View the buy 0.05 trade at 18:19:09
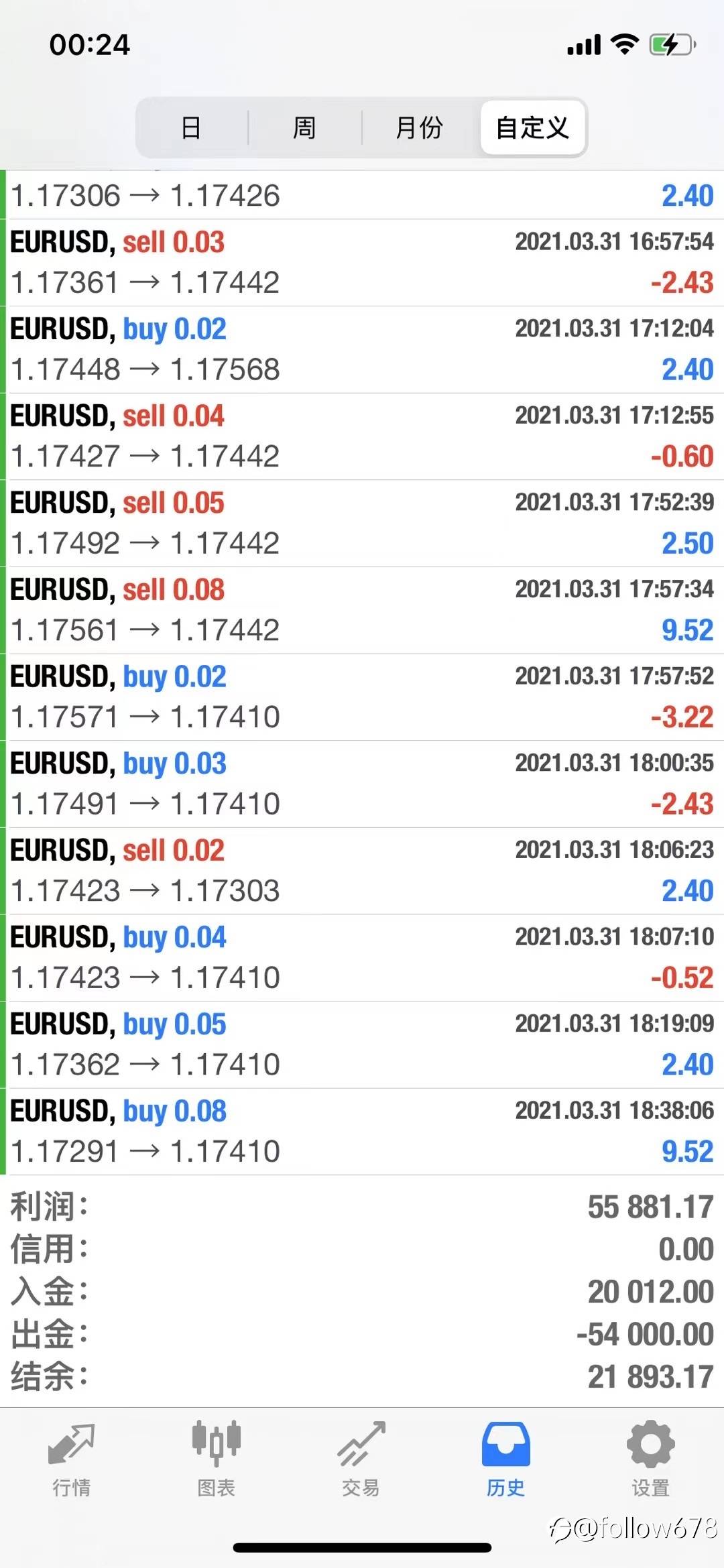Screen dimensions: 724x1568 362,1044
